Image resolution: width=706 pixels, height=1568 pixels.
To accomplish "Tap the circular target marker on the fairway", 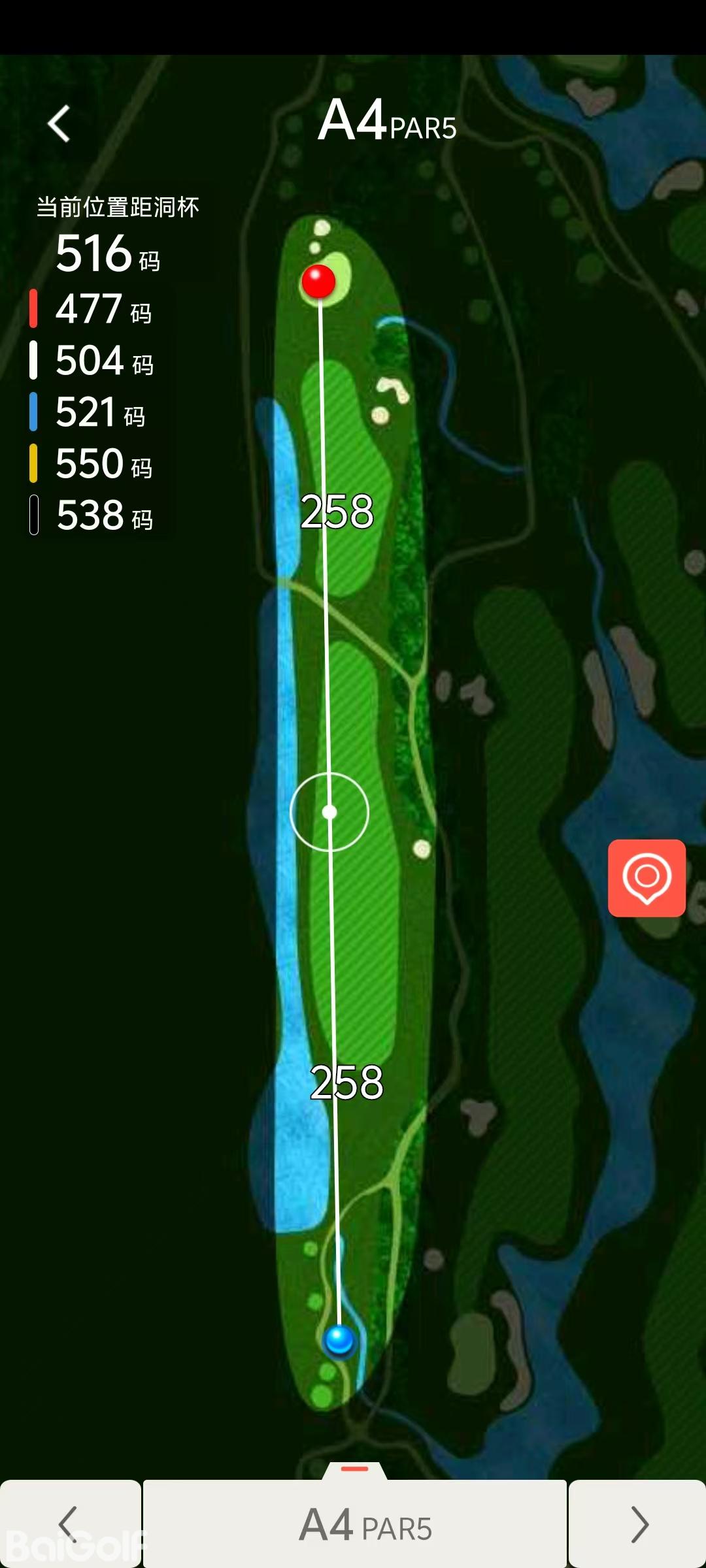I will click(x=329, y=812).
